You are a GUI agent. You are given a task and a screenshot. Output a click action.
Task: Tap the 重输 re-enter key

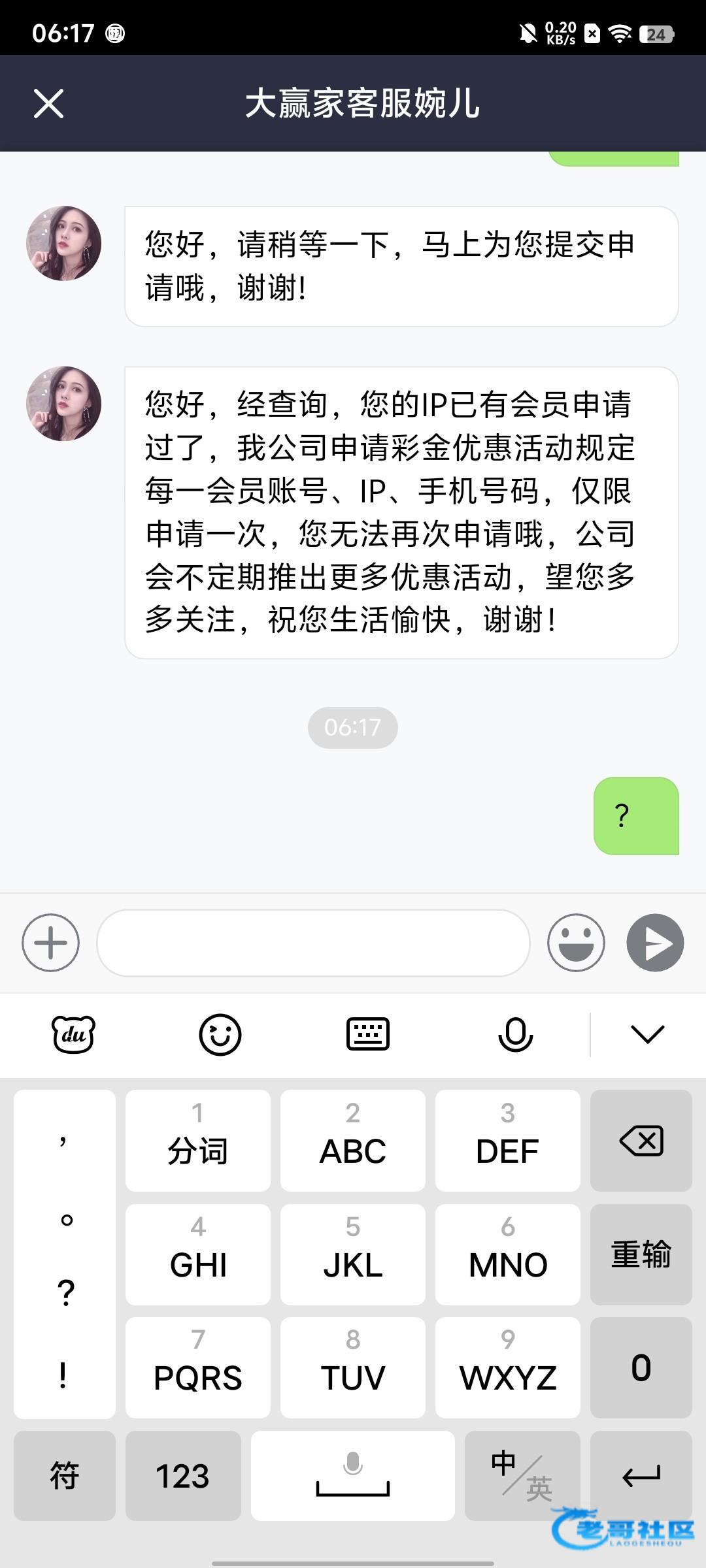[x=641, y=1254]
